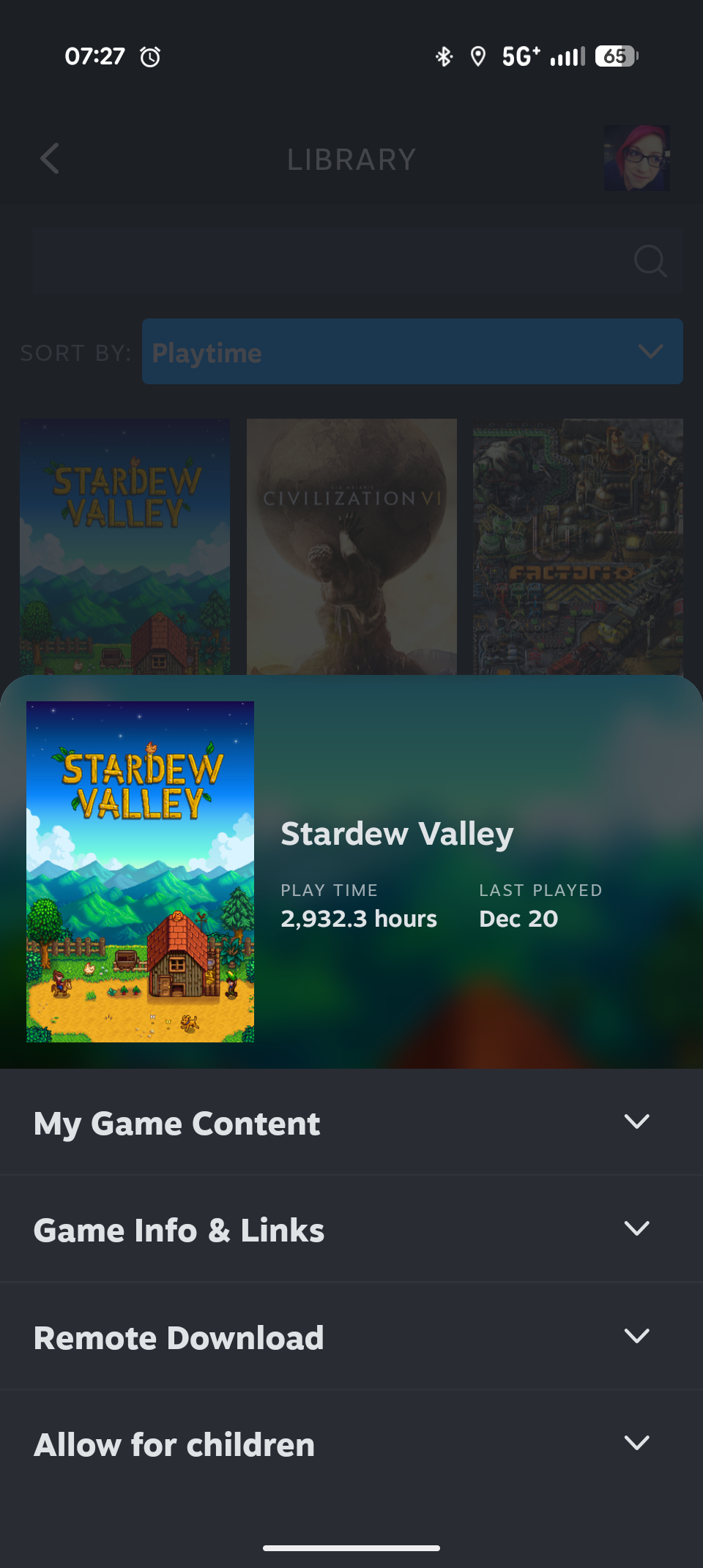Open the profile avatar
The width and height of the screenshot is (703, 1568).
coord(636,159)
